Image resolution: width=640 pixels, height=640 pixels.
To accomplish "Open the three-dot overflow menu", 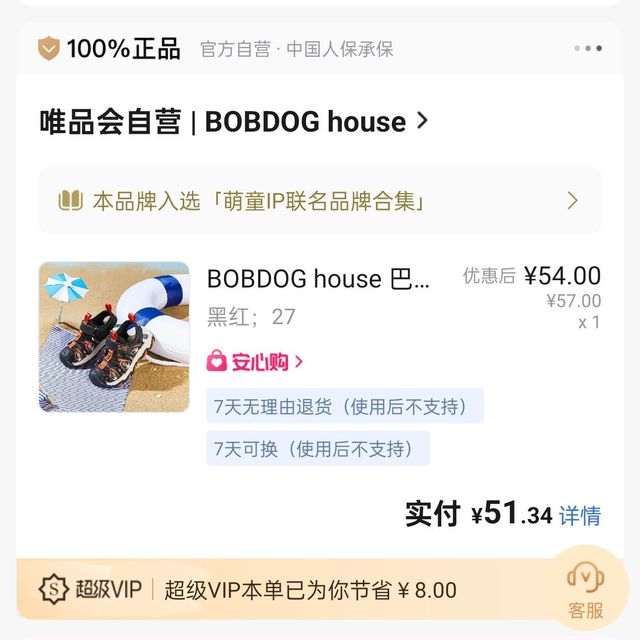I will (x=588, y=48).
